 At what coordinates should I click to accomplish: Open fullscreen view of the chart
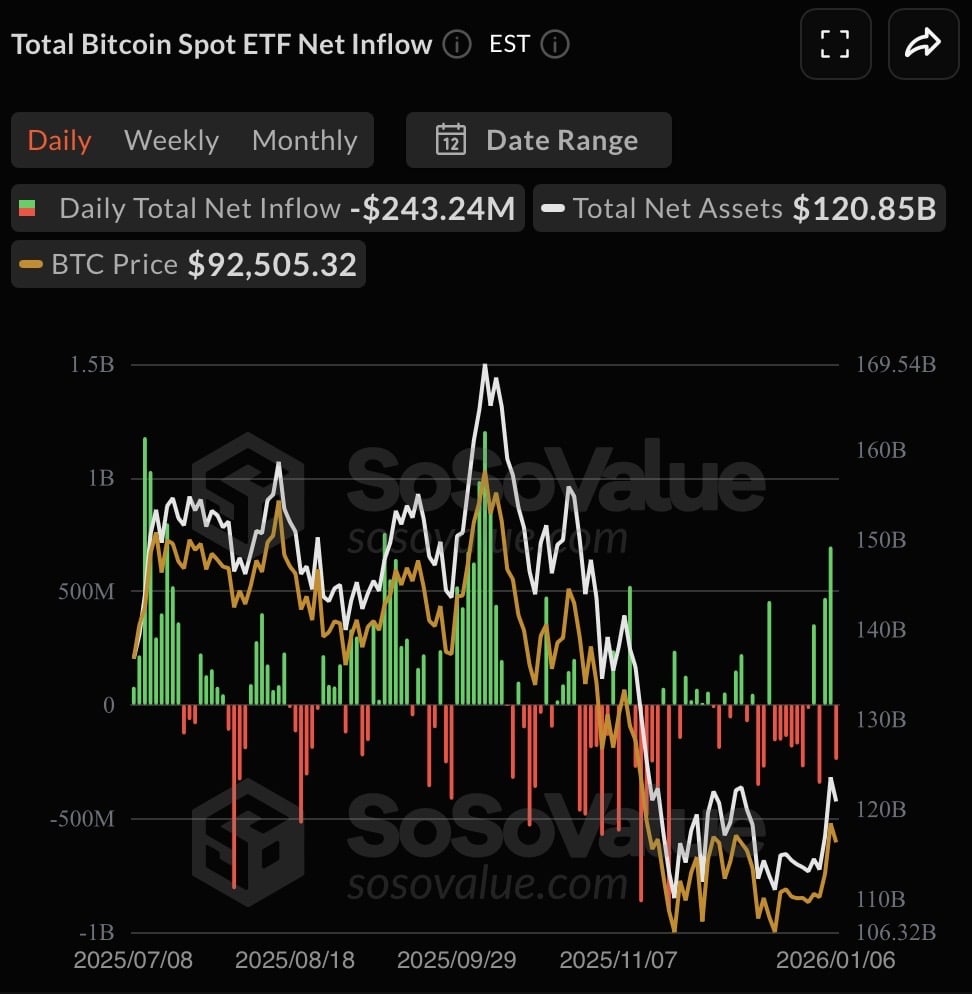(835, 44)
